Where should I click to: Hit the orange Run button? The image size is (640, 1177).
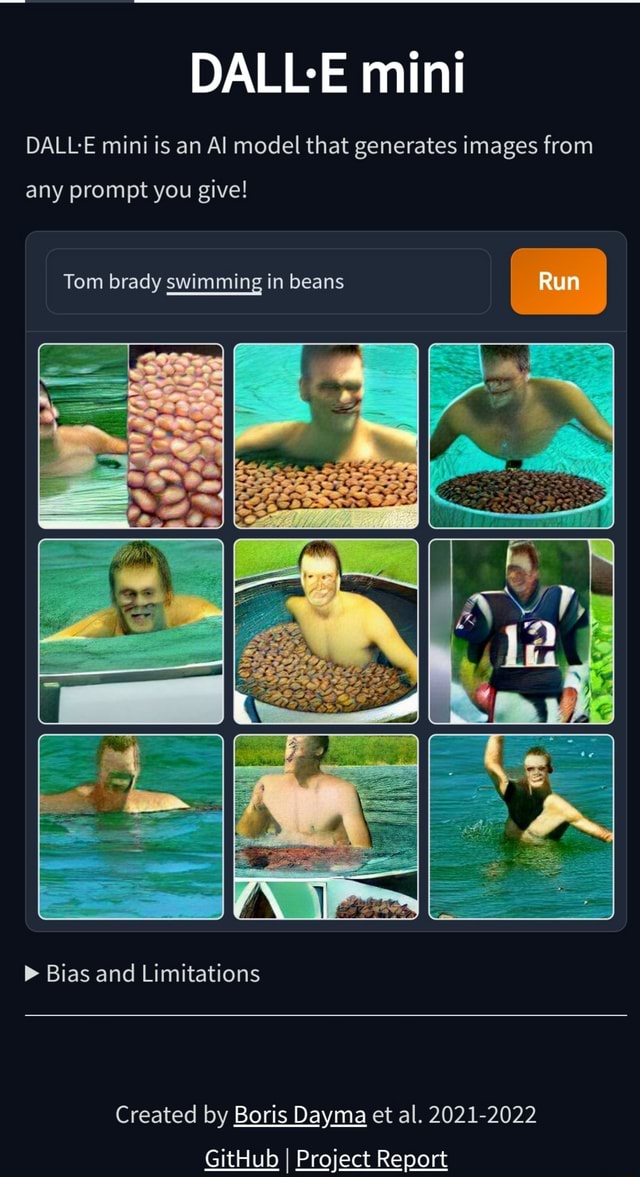point(558,281)
